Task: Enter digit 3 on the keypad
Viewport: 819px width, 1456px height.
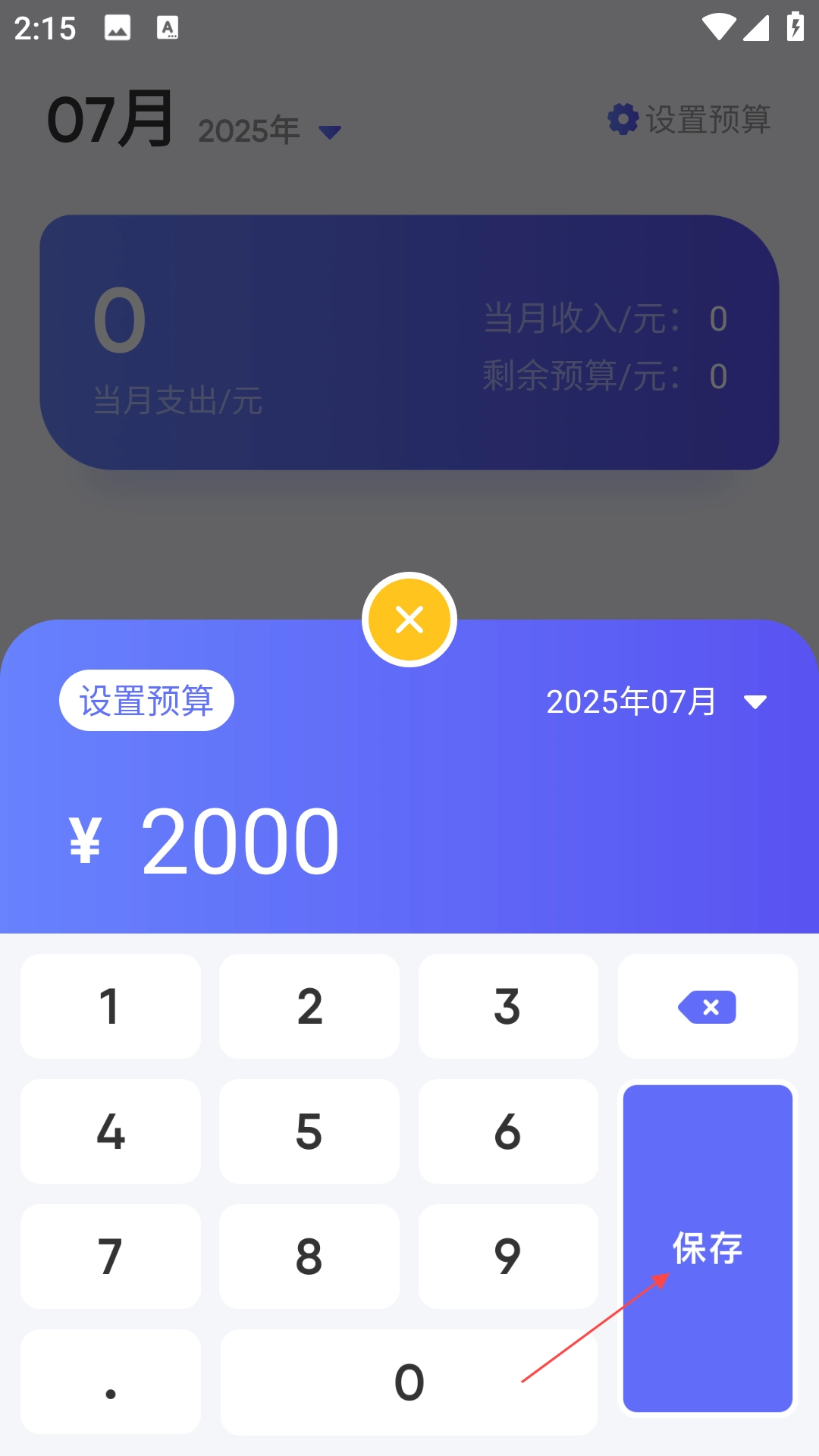Action: coord(508,1006)
